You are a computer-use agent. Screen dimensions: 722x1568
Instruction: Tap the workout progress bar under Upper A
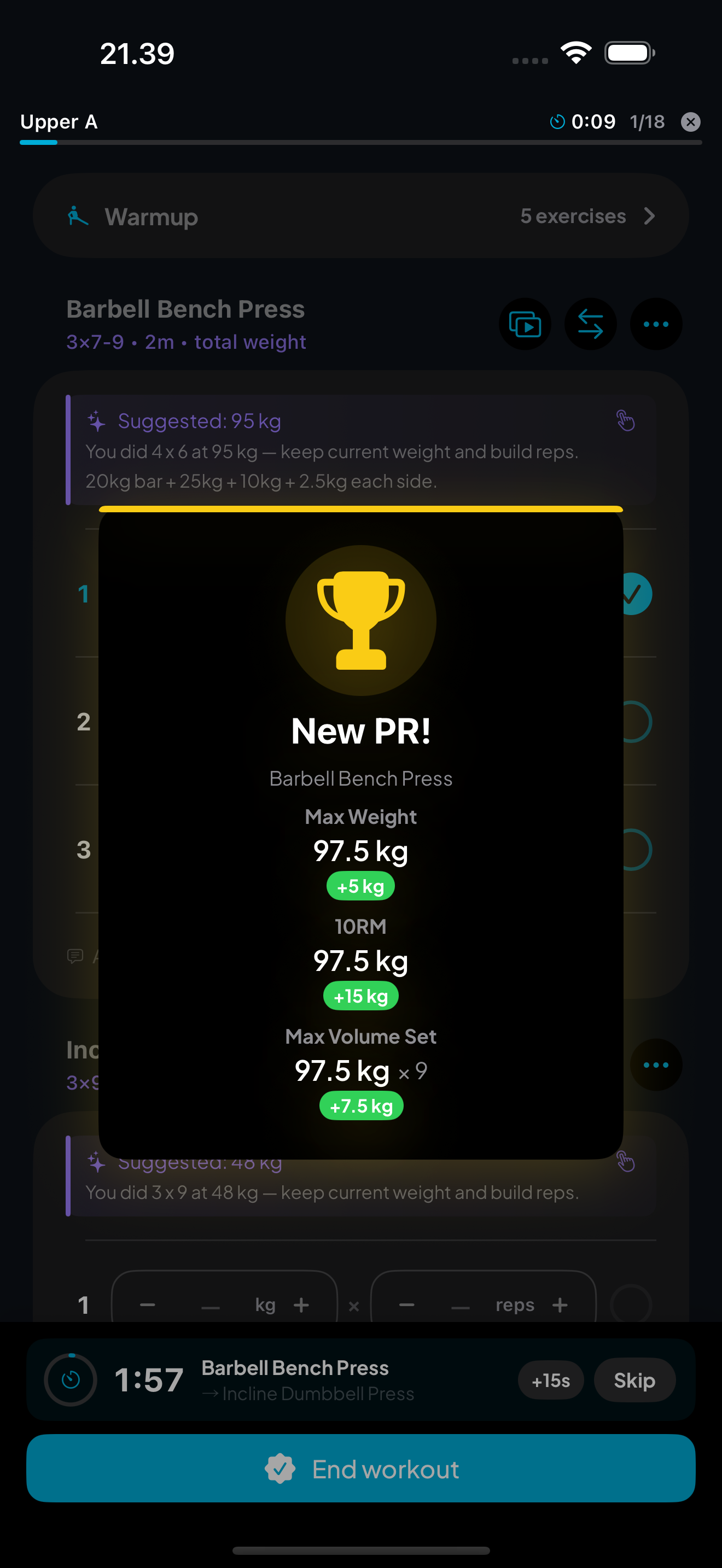point(361,143)
